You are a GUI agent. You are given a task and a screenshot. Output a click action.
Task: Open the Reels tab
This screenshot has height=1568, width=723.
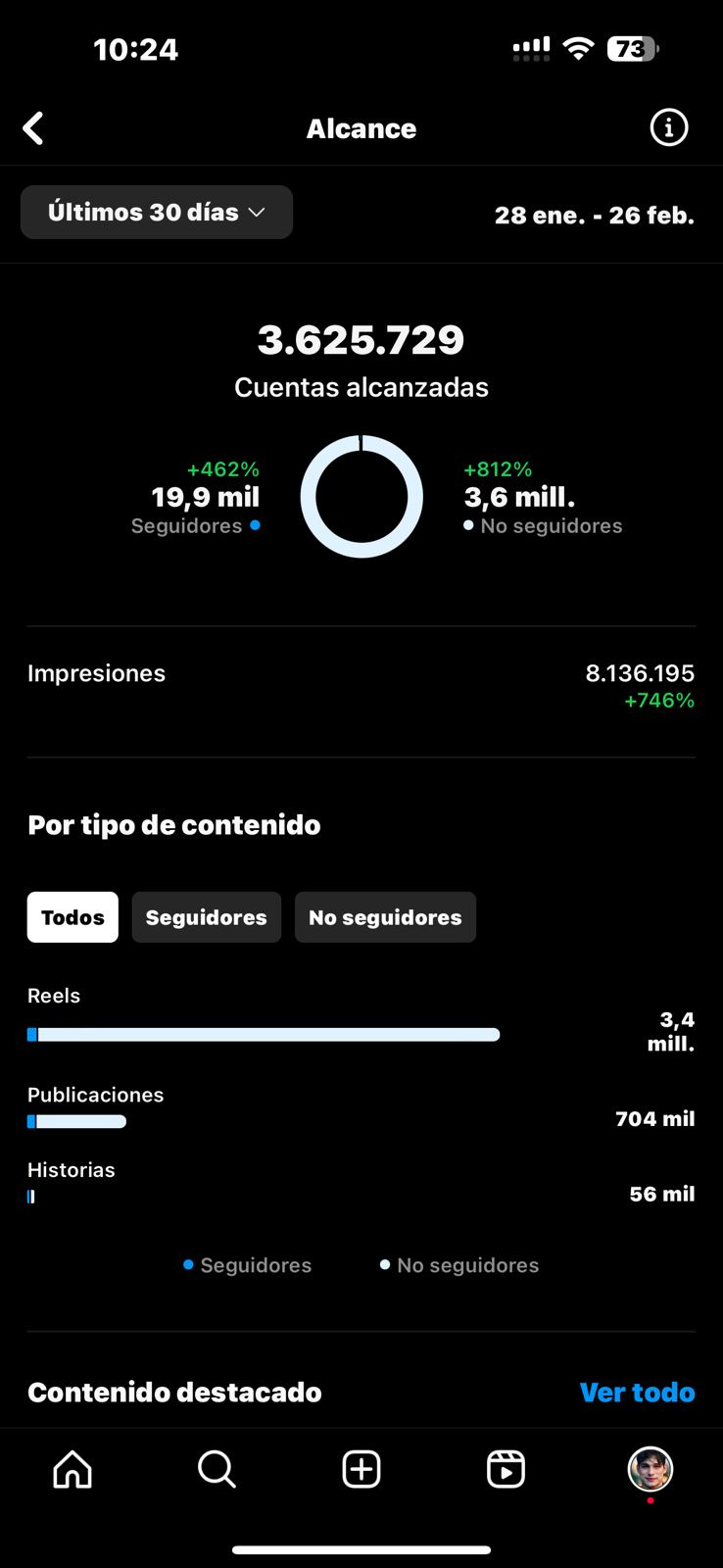[x=506, y=1469]
